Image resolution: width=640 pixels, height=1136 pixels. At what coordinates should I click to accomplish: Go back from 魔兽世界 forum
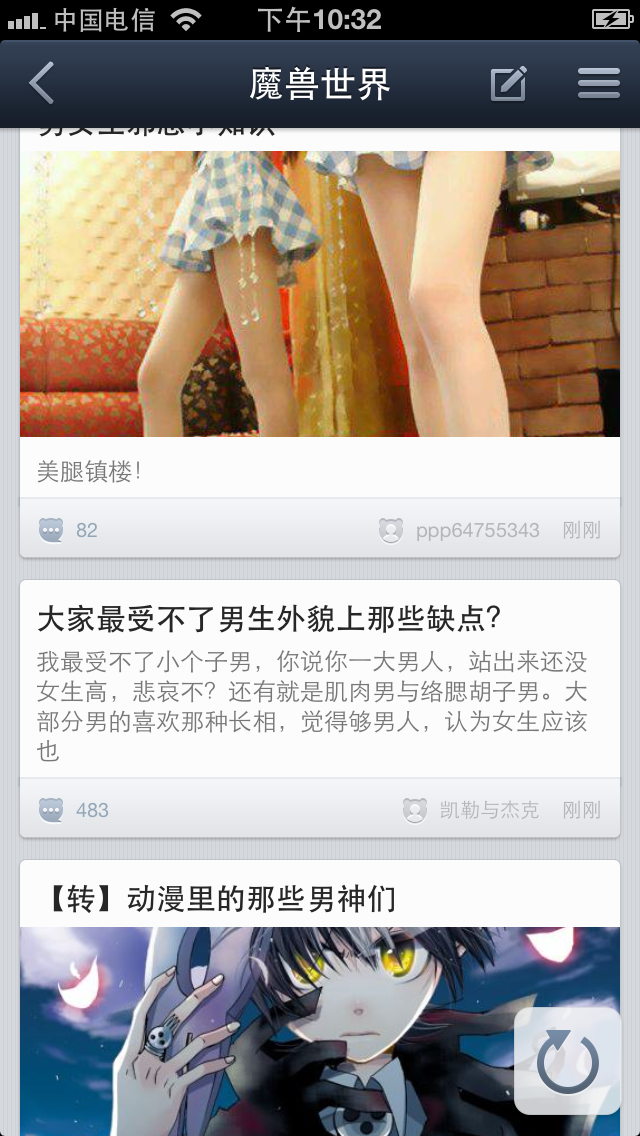tap(42, 84)
